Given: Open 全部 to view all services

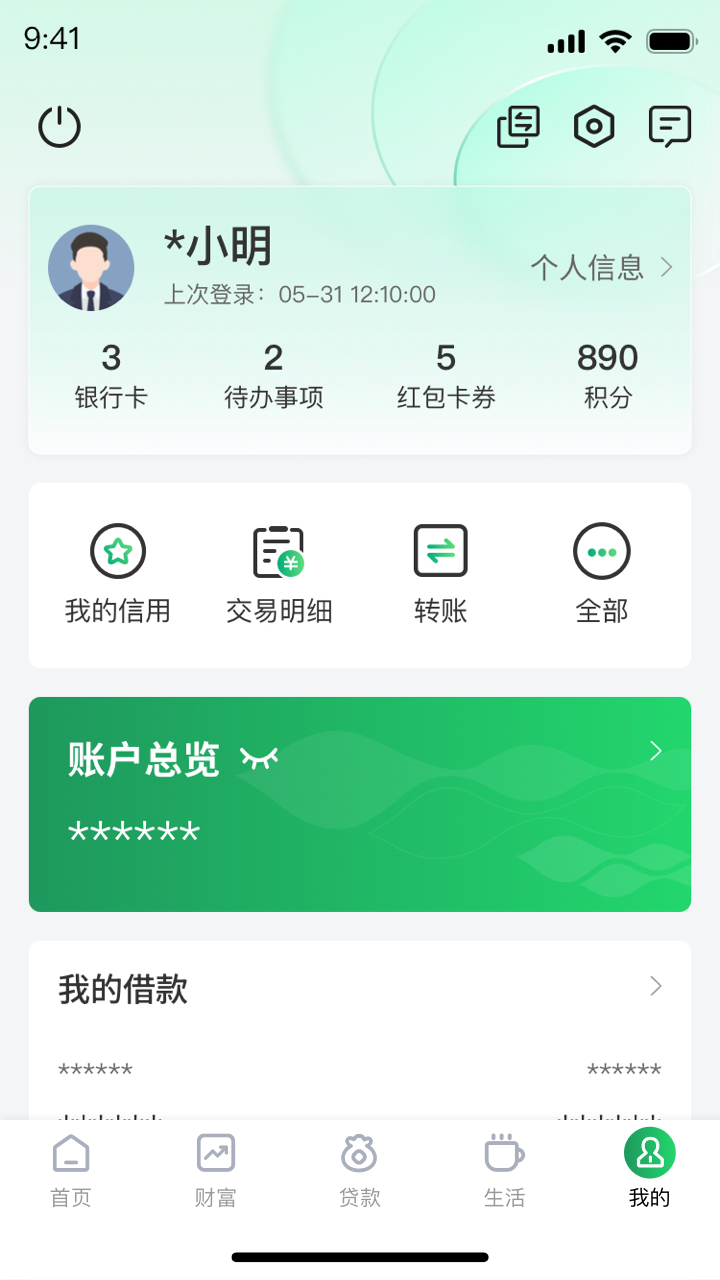Looking at the screenshot, I should tap(601, 551).
